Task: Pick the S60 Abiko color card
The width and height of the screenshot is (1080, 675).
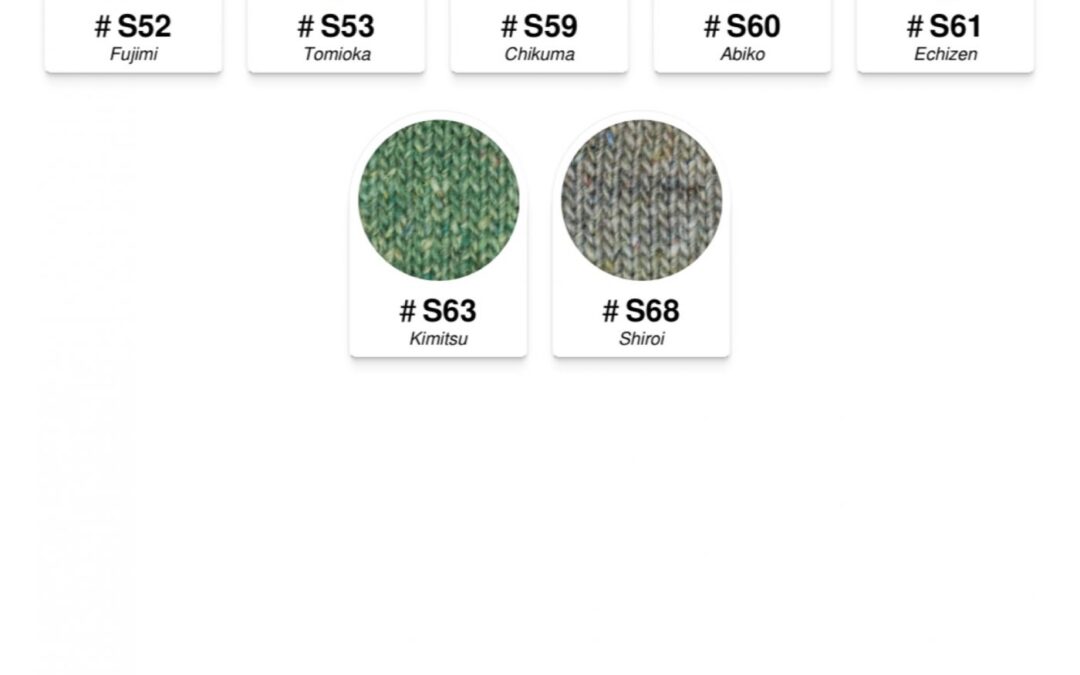Action: 742,36
